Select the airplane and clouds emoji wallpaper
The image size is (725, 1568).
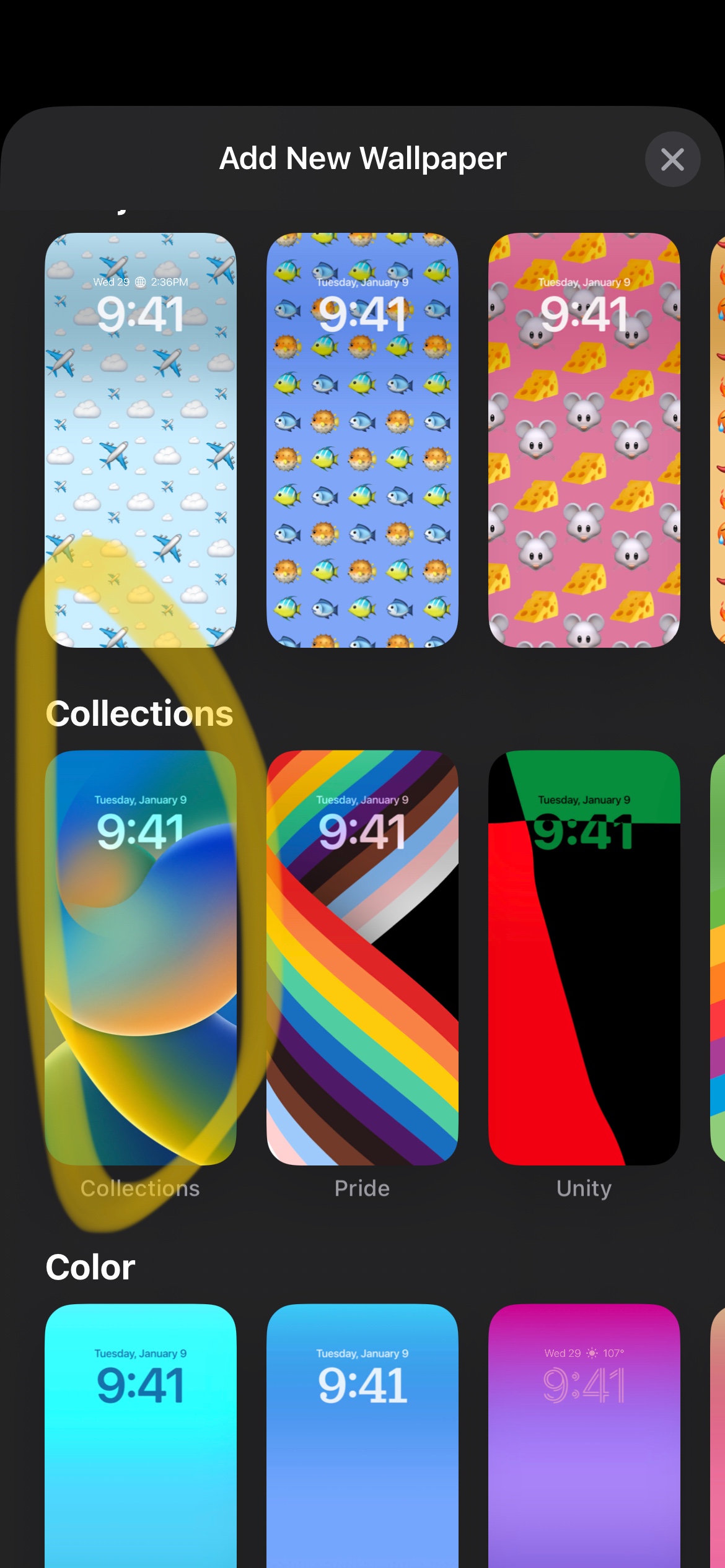[x=141, y=440]
